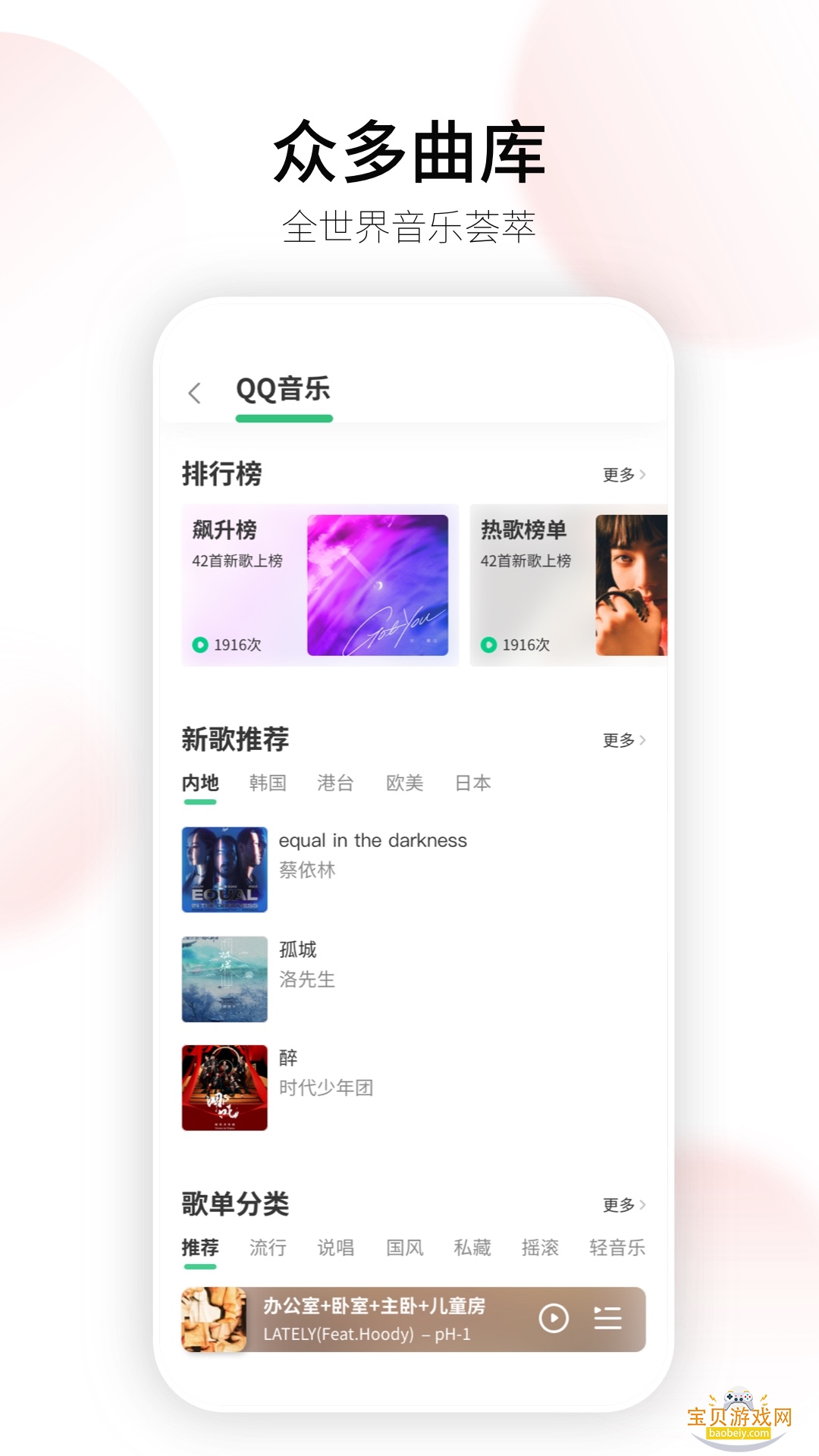The width and height of the screenshot is (819, 1456).
Task: Click the green play-count icon on 飙升榜
Action: [202, 645]
